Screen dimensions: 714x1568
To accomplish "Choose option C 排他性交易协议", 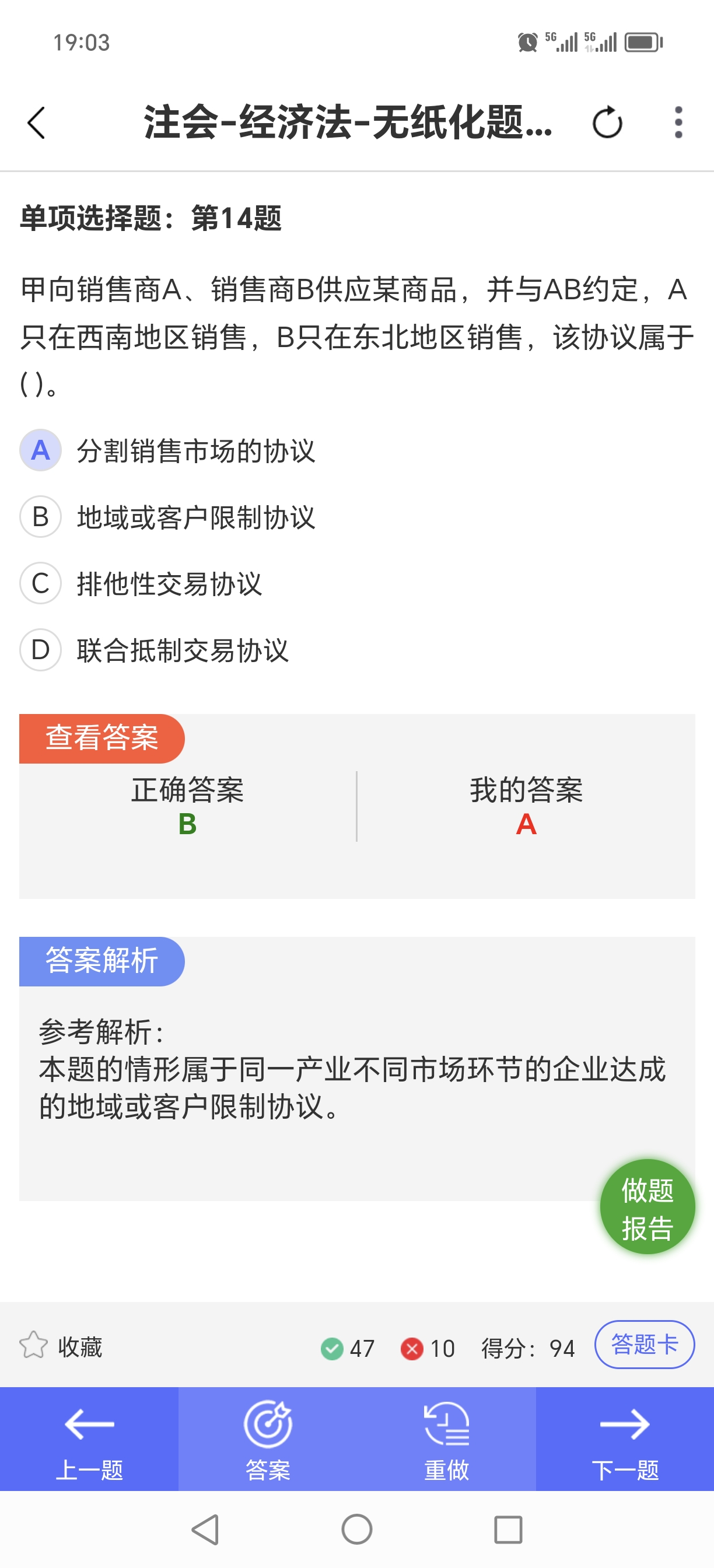I will coord(141,583).
